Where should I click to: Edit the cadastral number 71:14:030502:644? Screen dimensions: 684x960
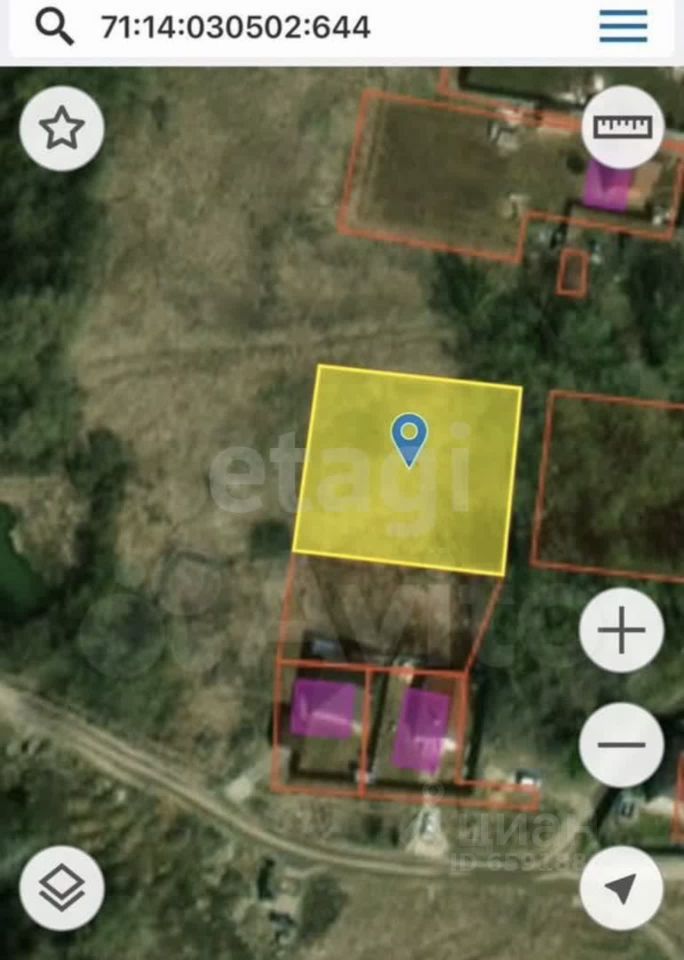click(236, 27)
